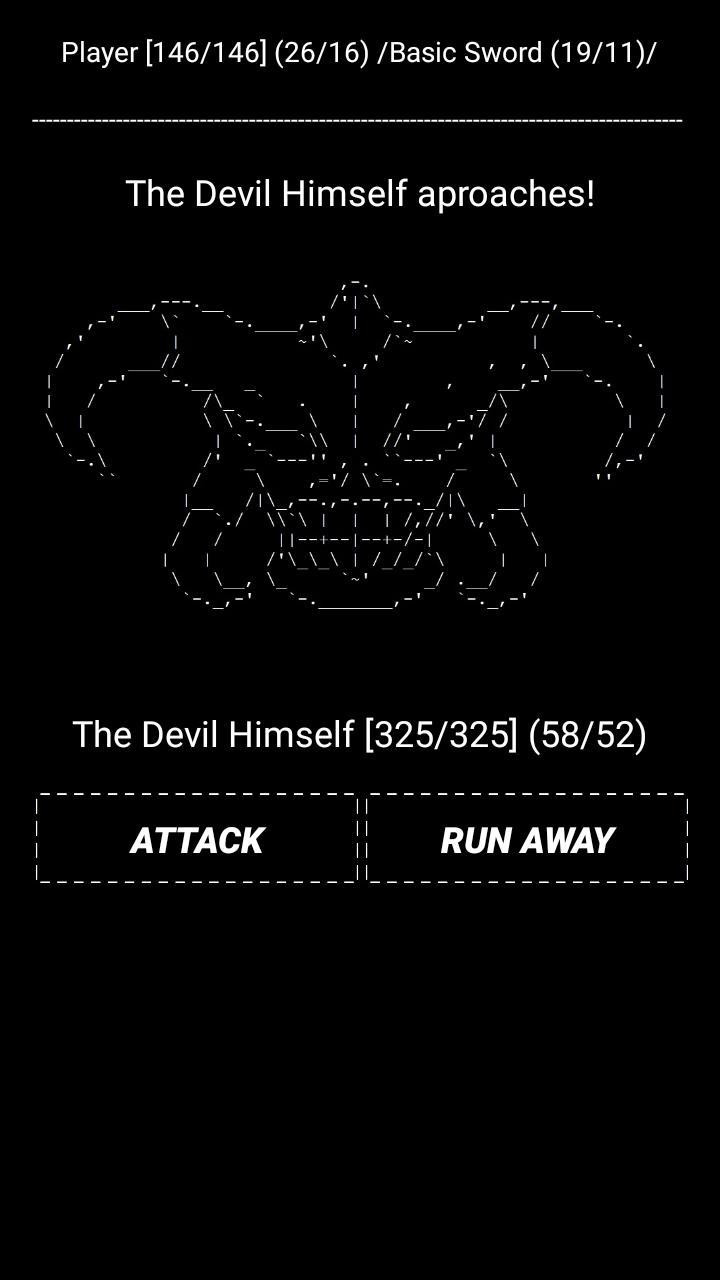The width and height of the screenshot is (720, 1280).
Task: Attack The Devil Himself
Action: (197, 839)
